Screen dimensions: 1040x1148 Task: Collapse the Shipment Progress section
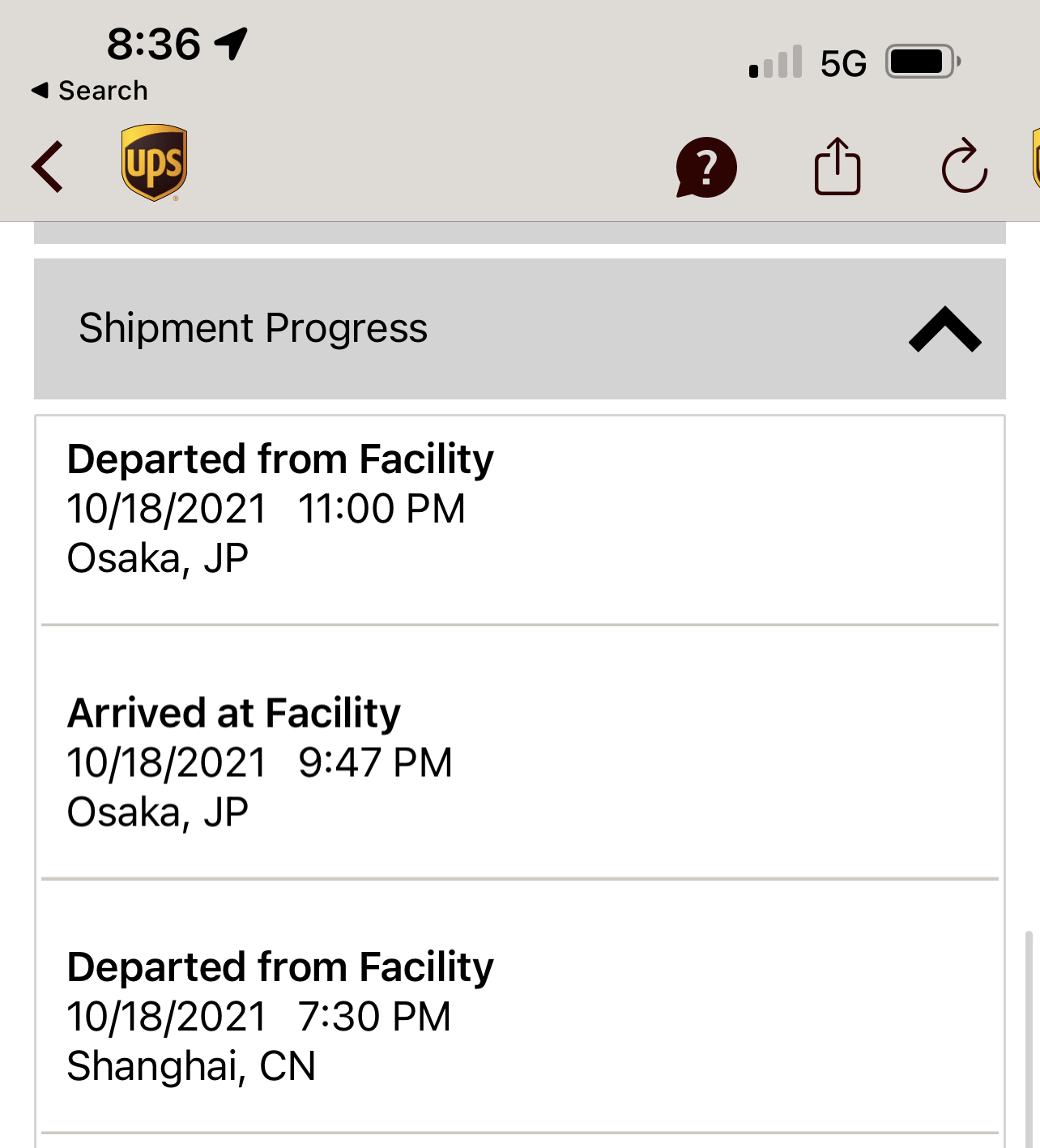click(x=944, y=329)
